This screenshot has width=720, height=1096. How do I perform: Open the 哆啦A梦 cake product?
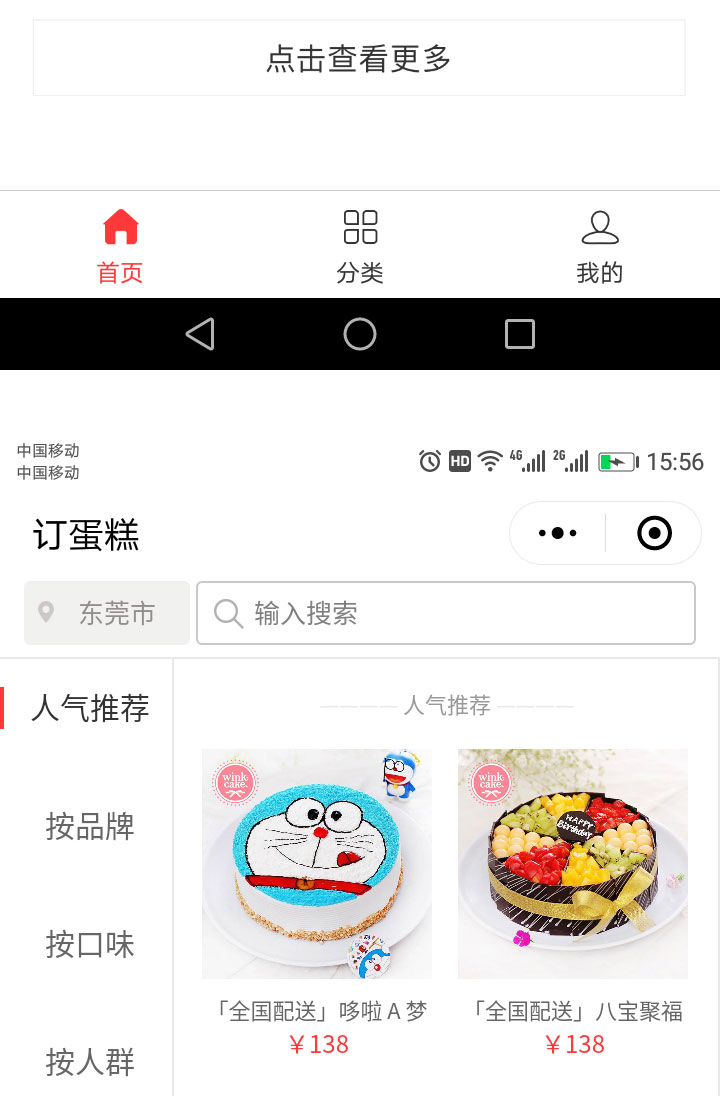pos(317,864)
